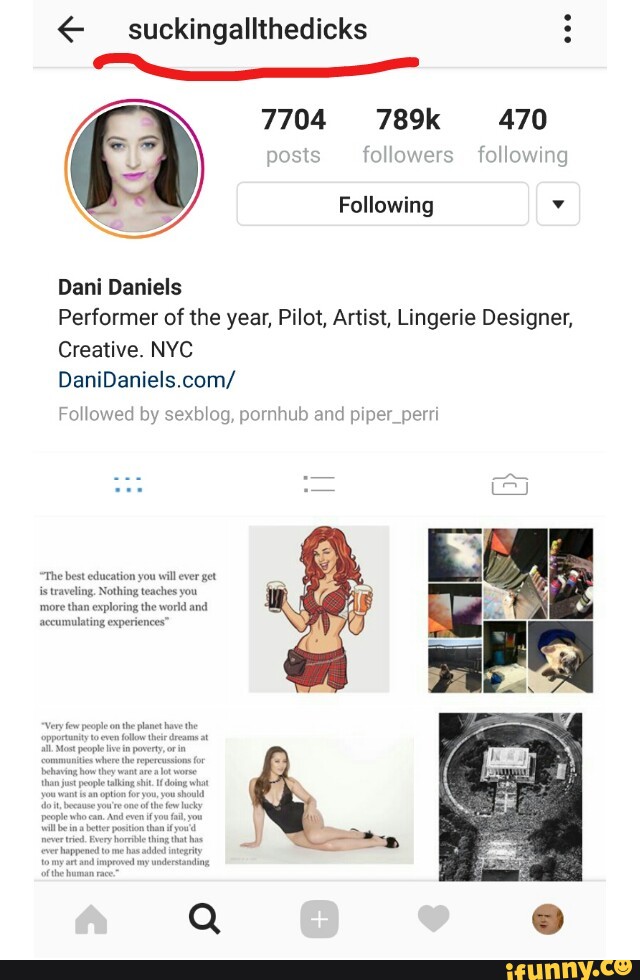Open the three-dot overflow menu

point(567,29)
